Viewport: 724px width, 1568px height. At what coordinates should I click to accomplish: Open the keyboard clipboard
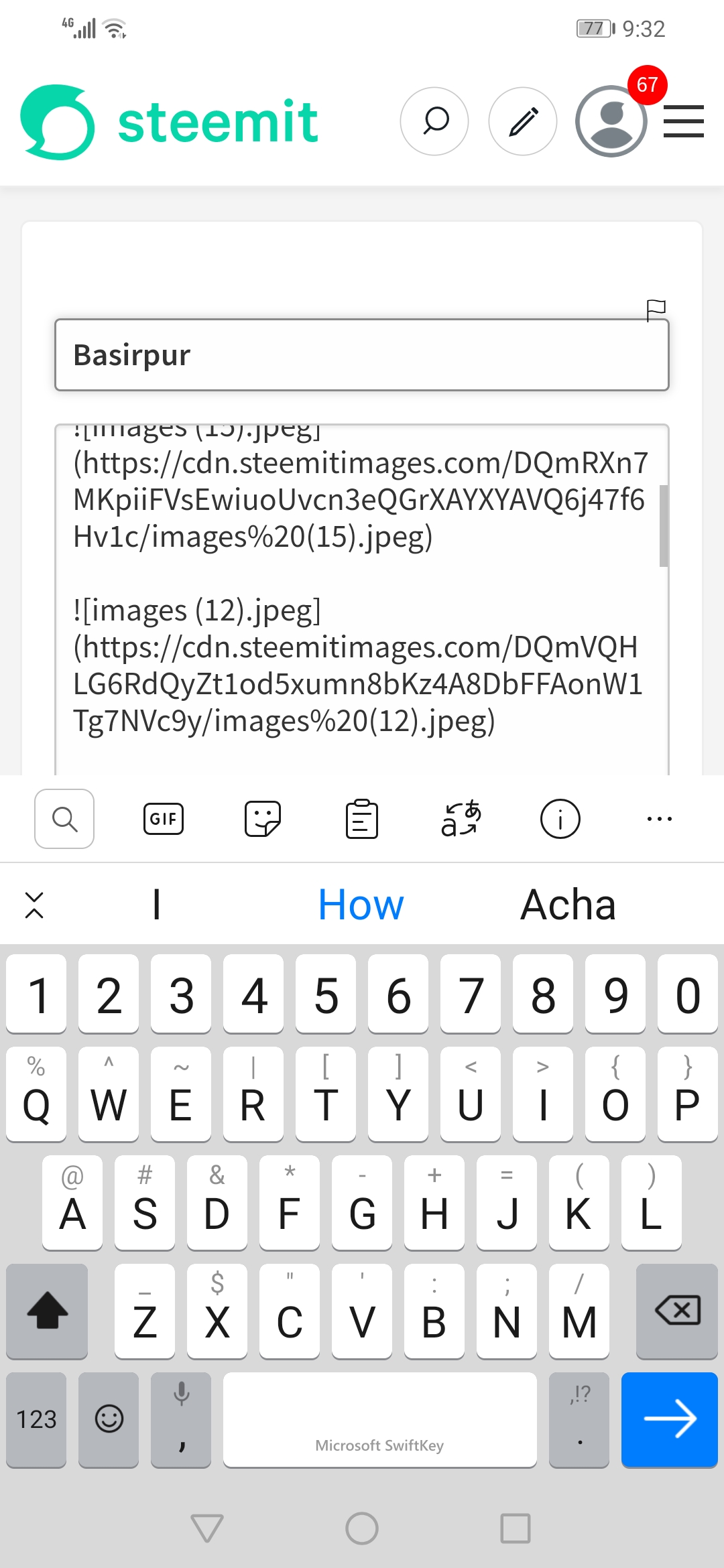coord(362,819)
